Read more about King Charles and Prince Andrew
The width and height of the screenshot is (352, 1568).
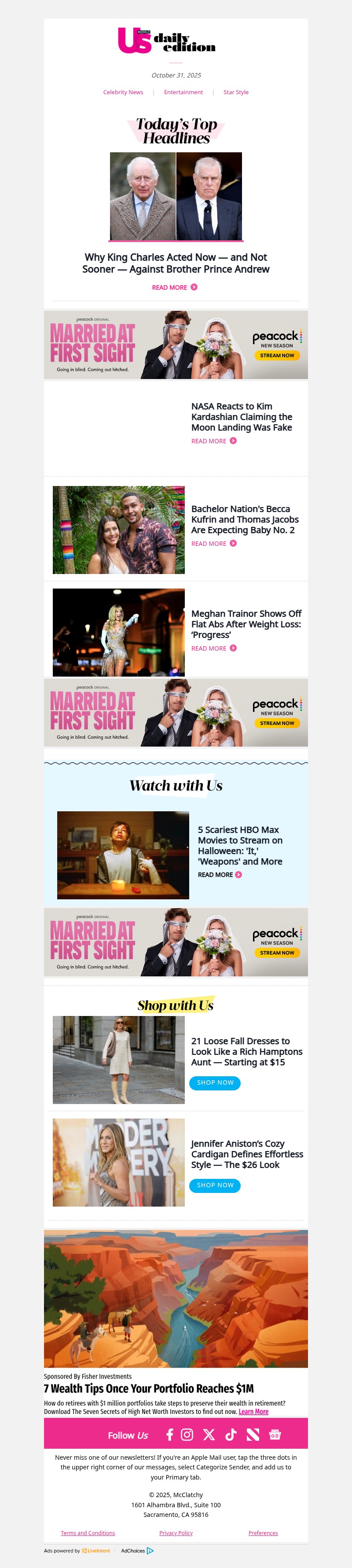[174, 287]
